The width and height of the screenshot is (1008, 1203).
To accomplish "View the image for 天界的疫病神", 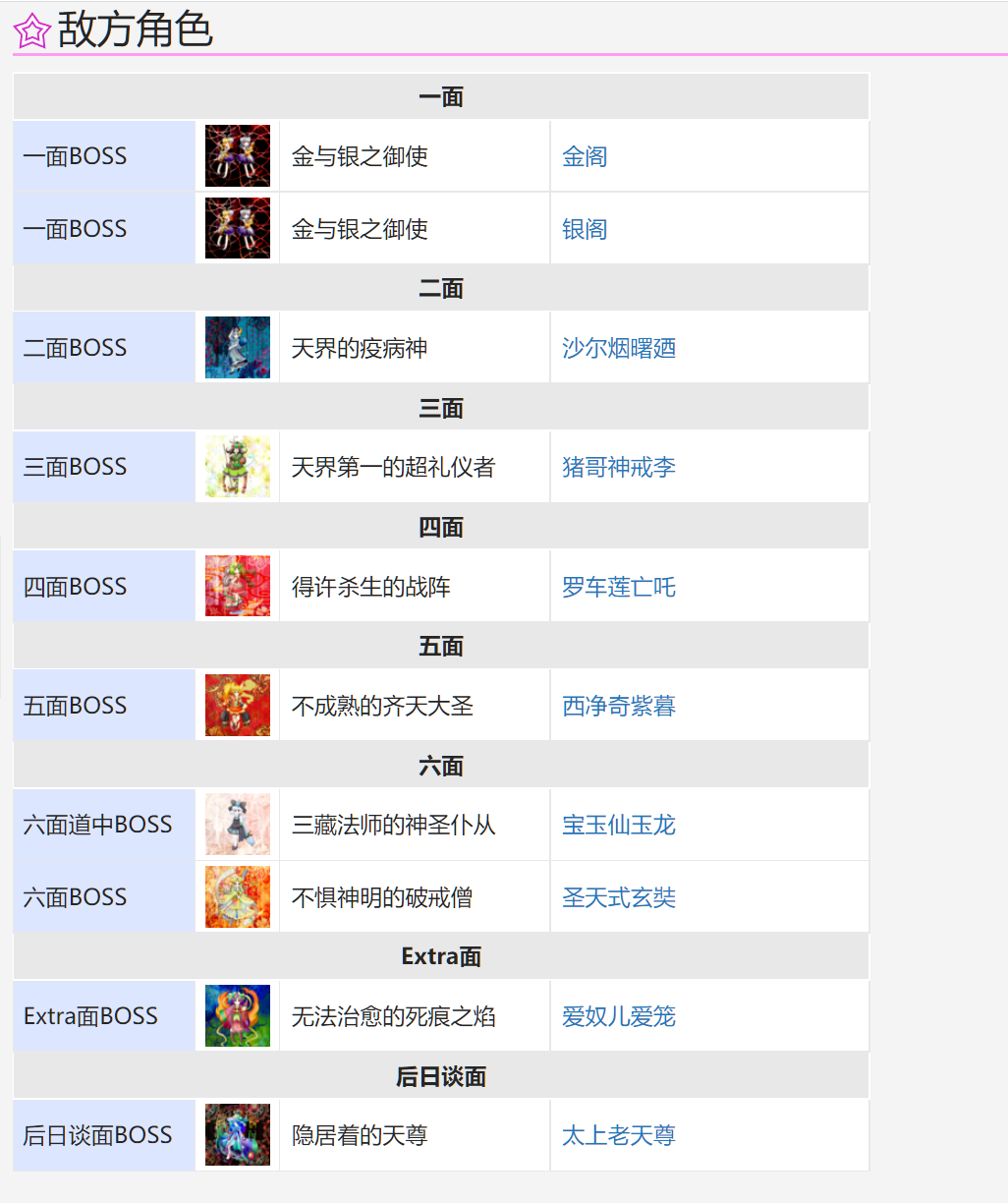I will click(x=238, y=348).
